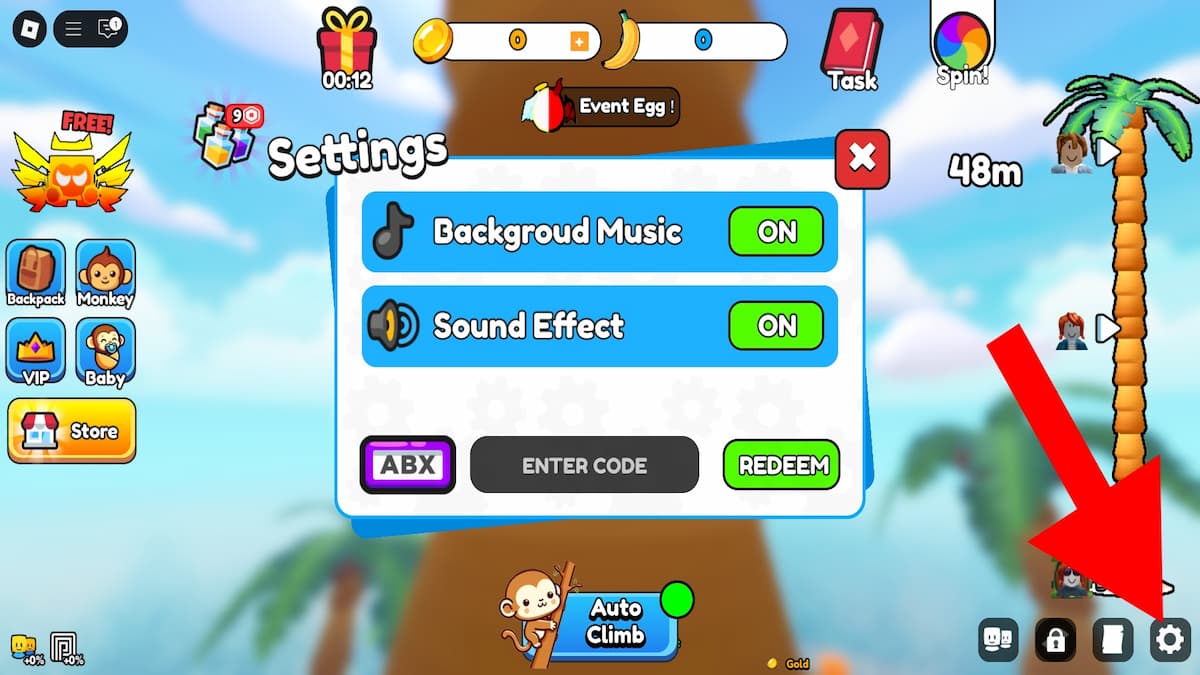This screenshot has height=675, width=1200.
Task: Open the VIP menu
Action: pyautogui.click(x=36, y=352)
